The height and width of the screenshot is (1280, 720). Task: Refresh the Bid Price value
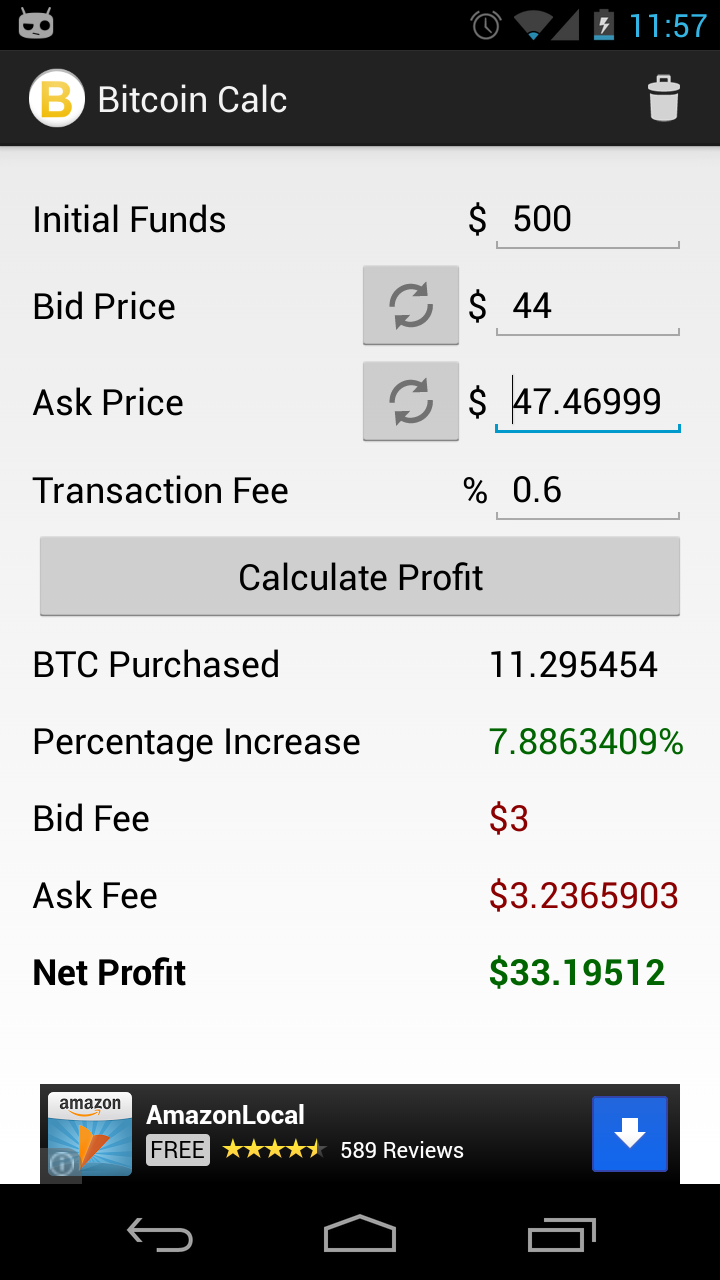[411, 305]
